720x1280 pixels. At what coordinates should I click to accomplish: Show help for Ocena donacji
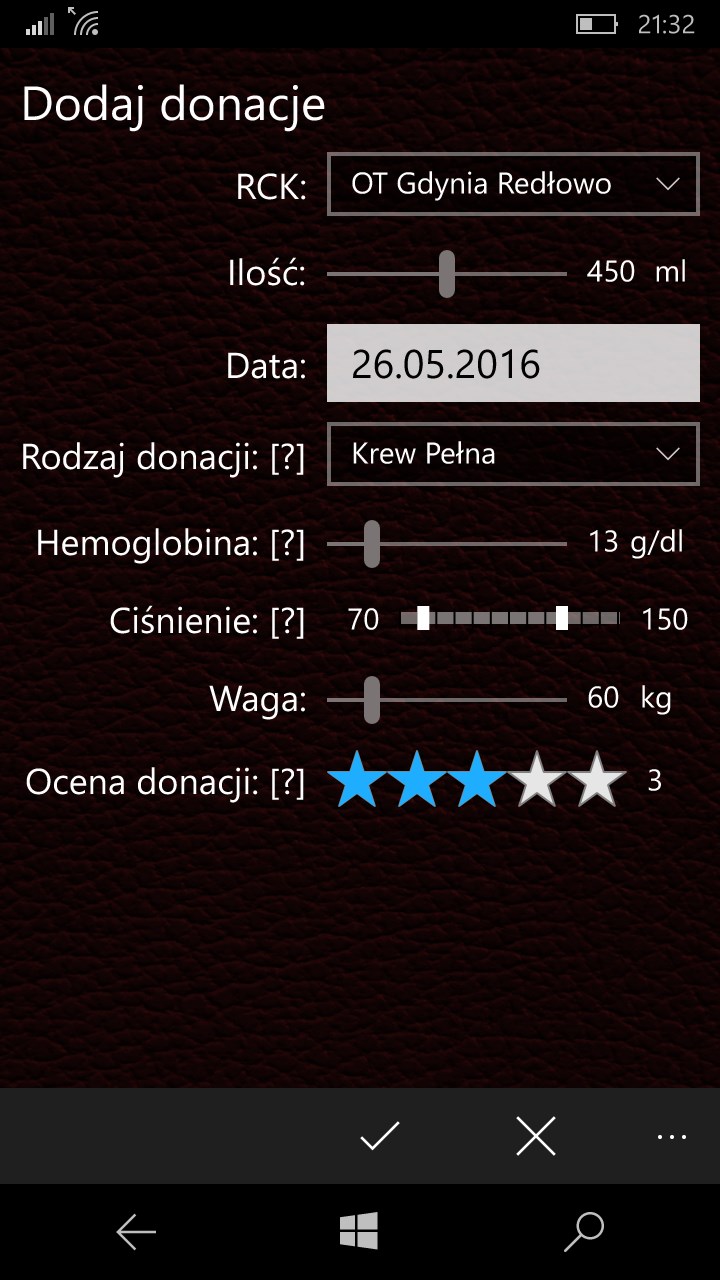287,782
